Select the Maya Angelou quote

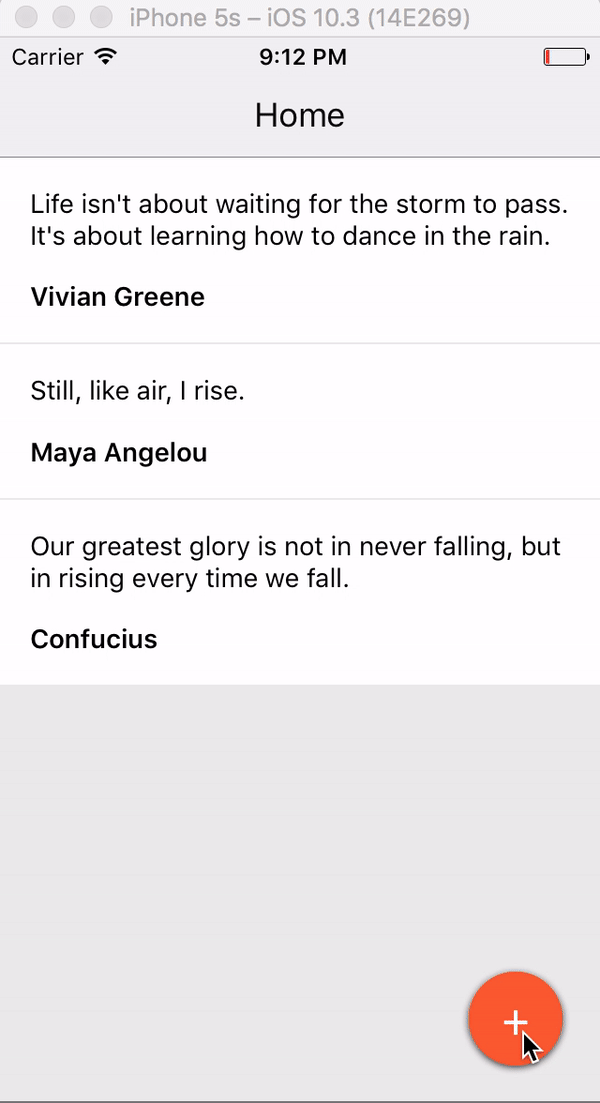(x=299, y=421)
